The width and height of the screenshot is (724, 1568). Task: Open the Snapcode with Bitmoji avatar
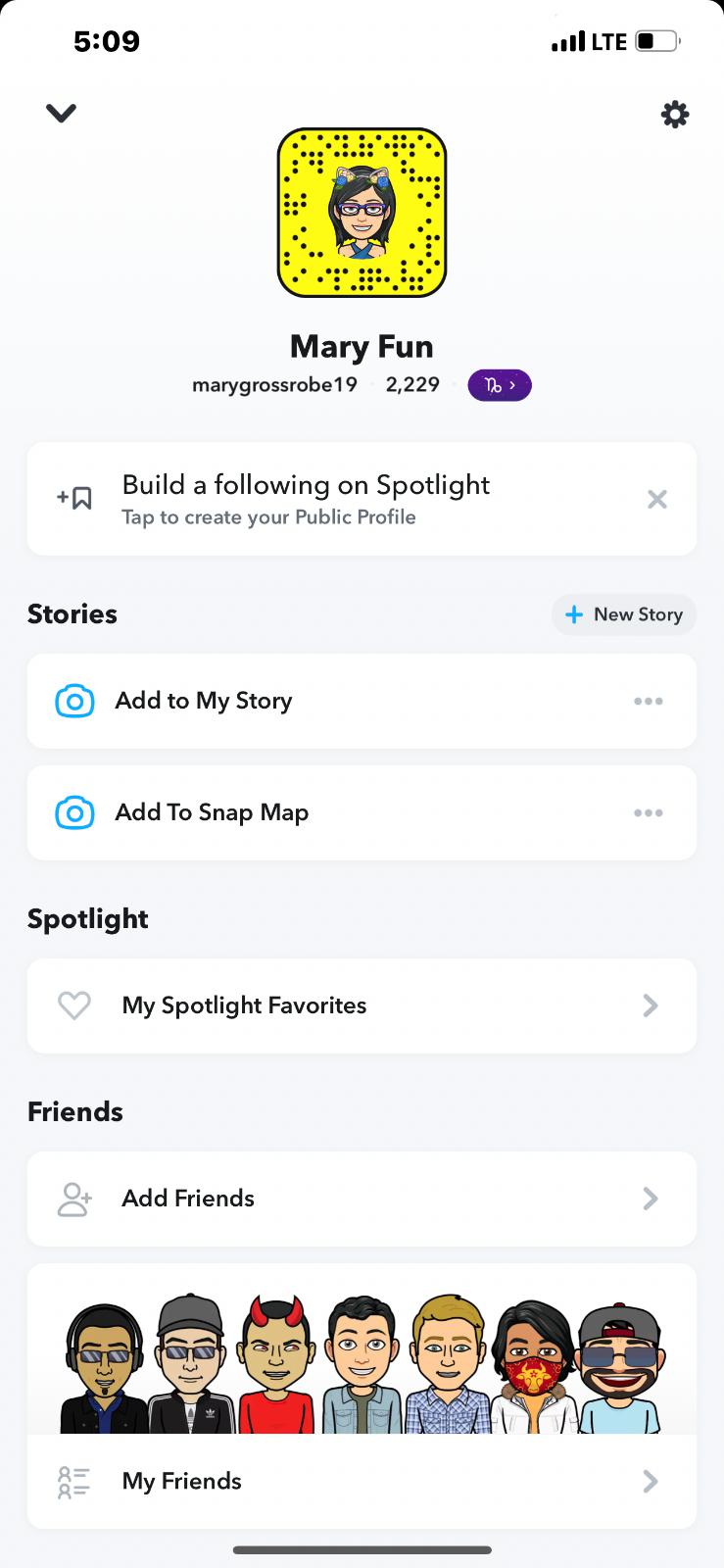(x=362, y=212)
